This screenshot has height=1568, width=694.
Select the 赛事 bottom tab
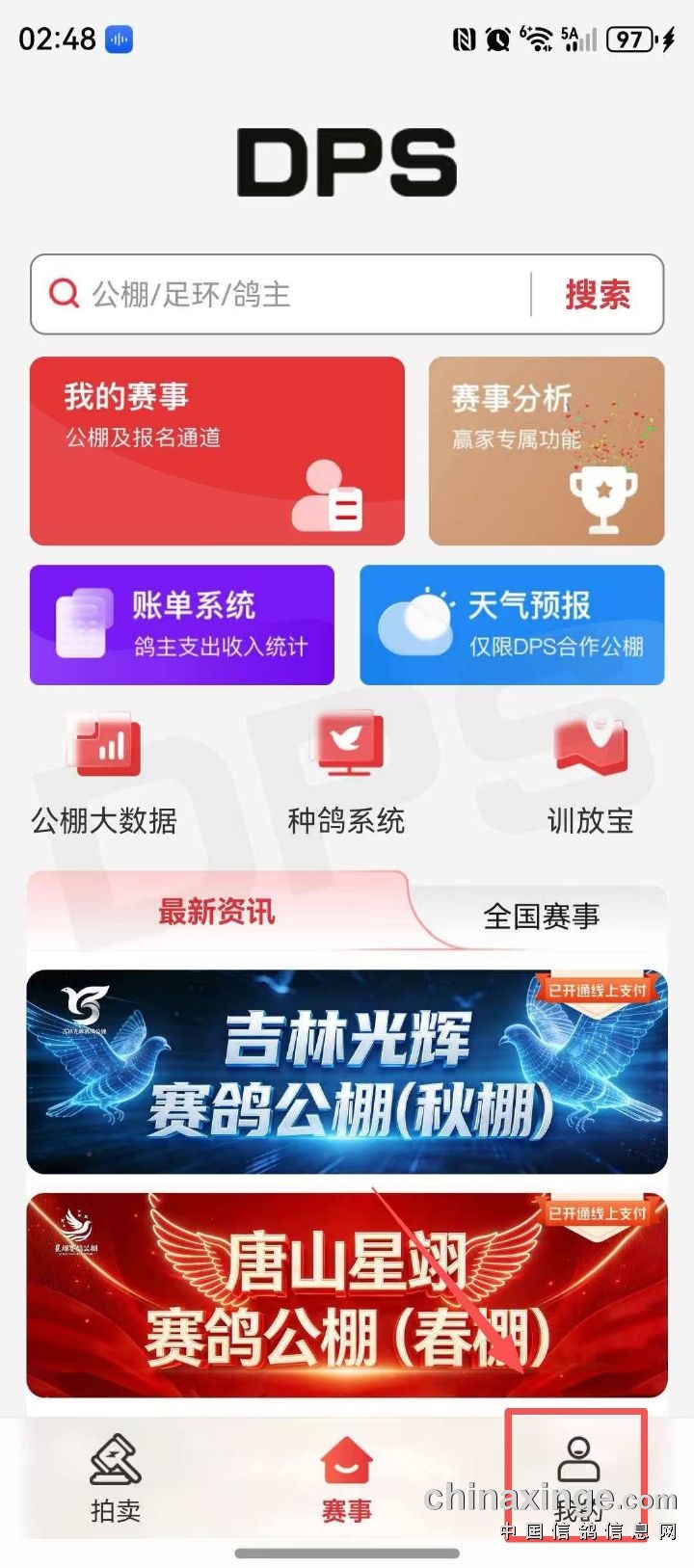pos(347,1479)
